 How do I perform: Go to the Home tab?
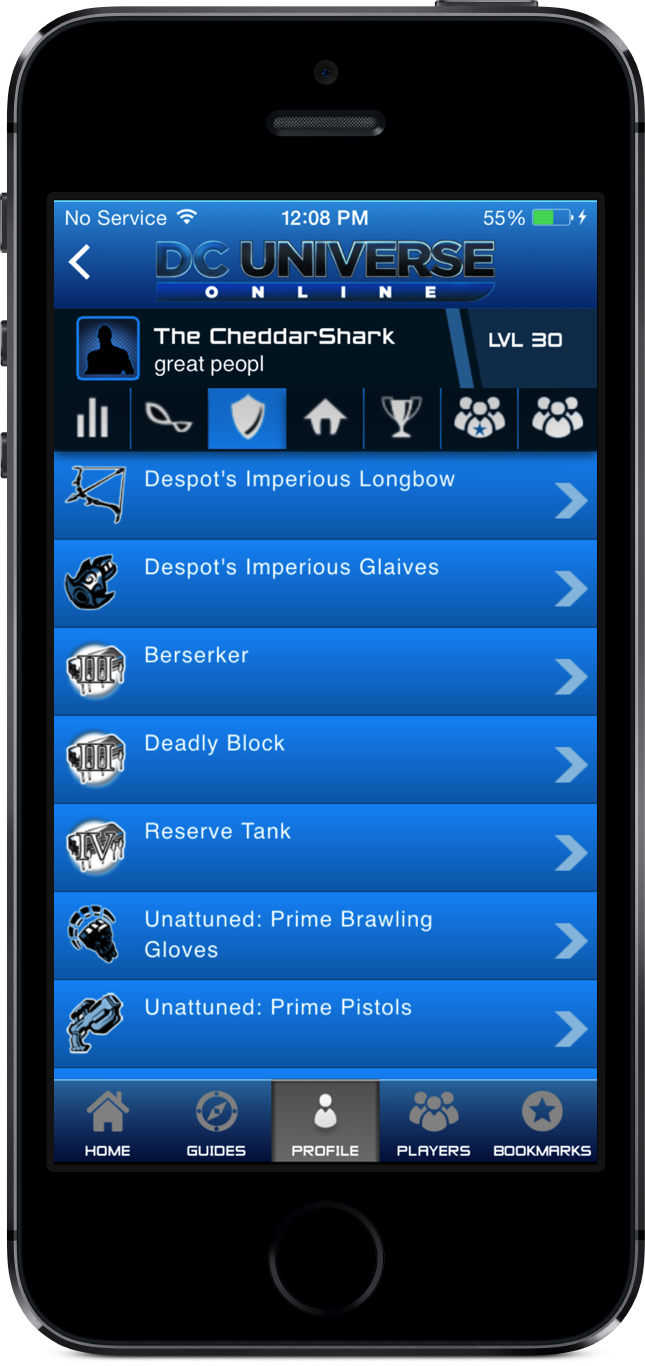tap(107, 1122)
